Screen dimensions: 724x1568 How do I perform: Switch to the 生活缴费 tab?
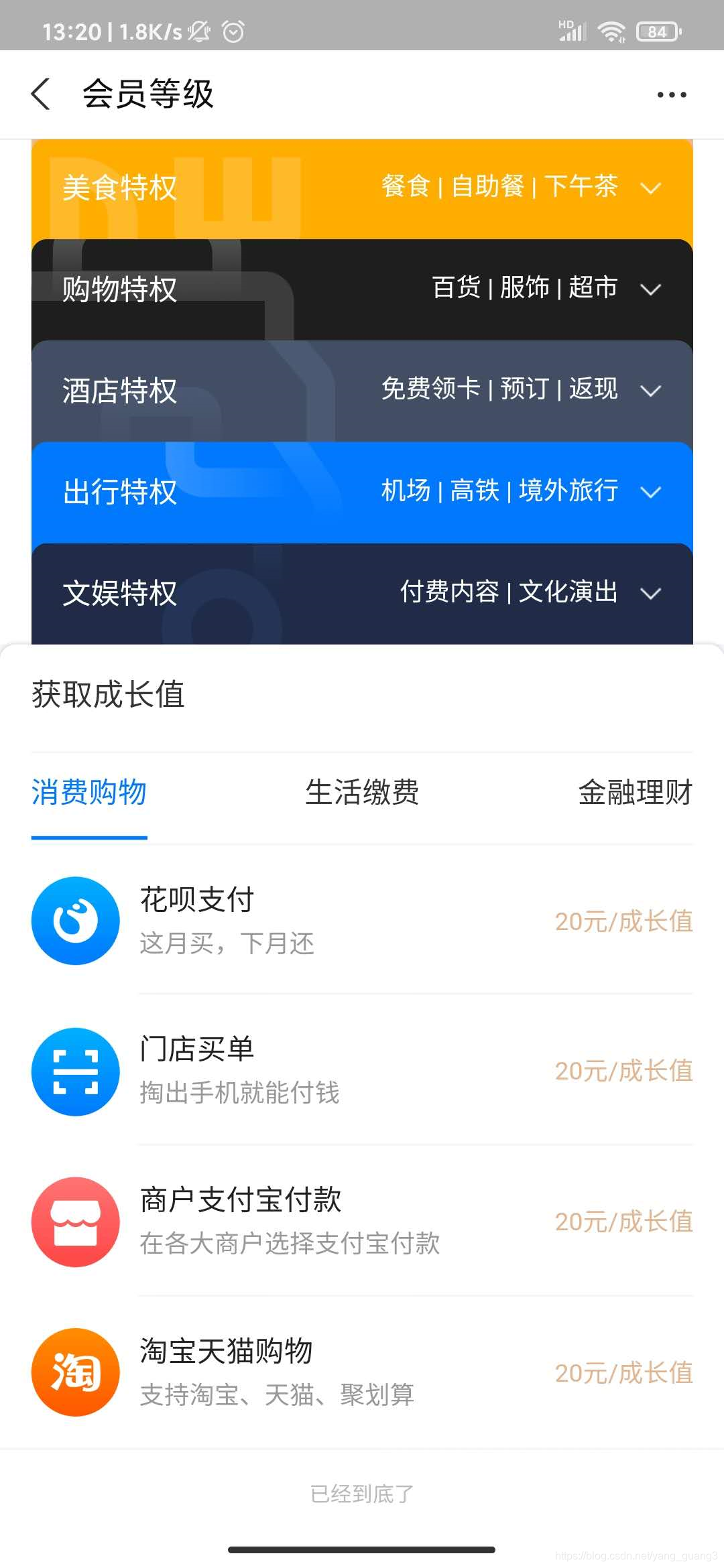click(362, 792)
